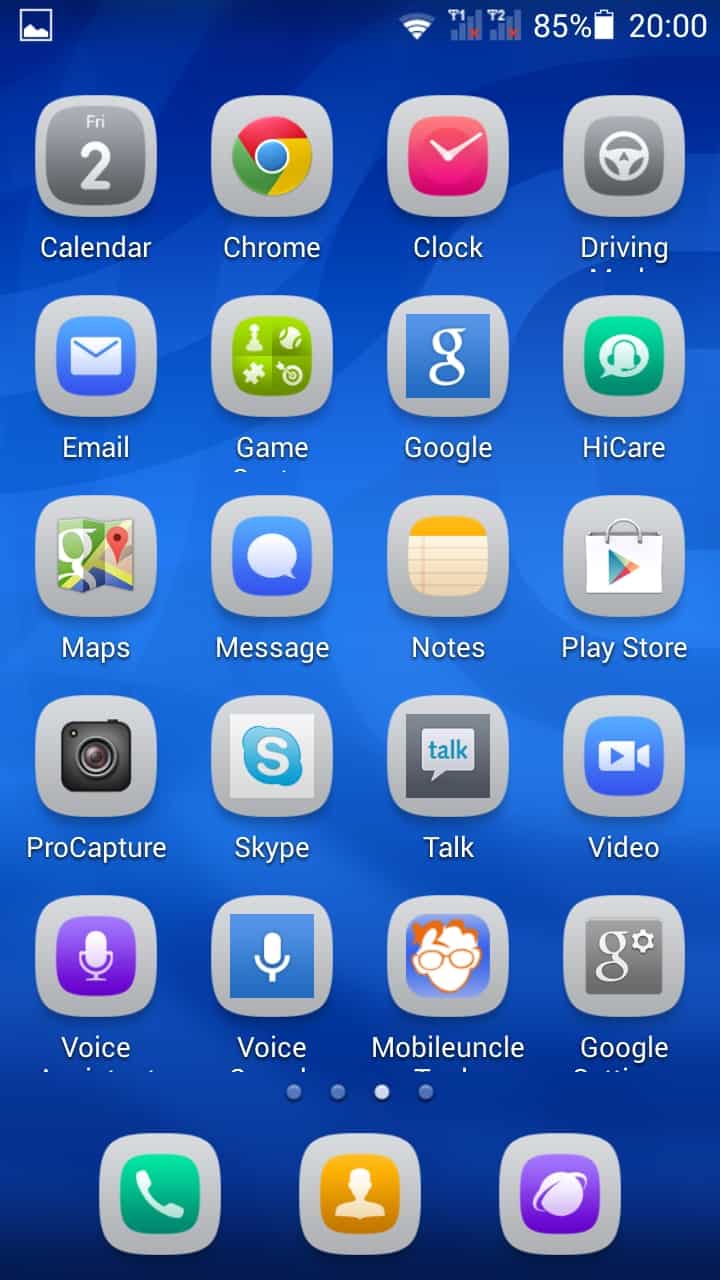Open the Video app
720x1280 pixels.
click(624, 757)
